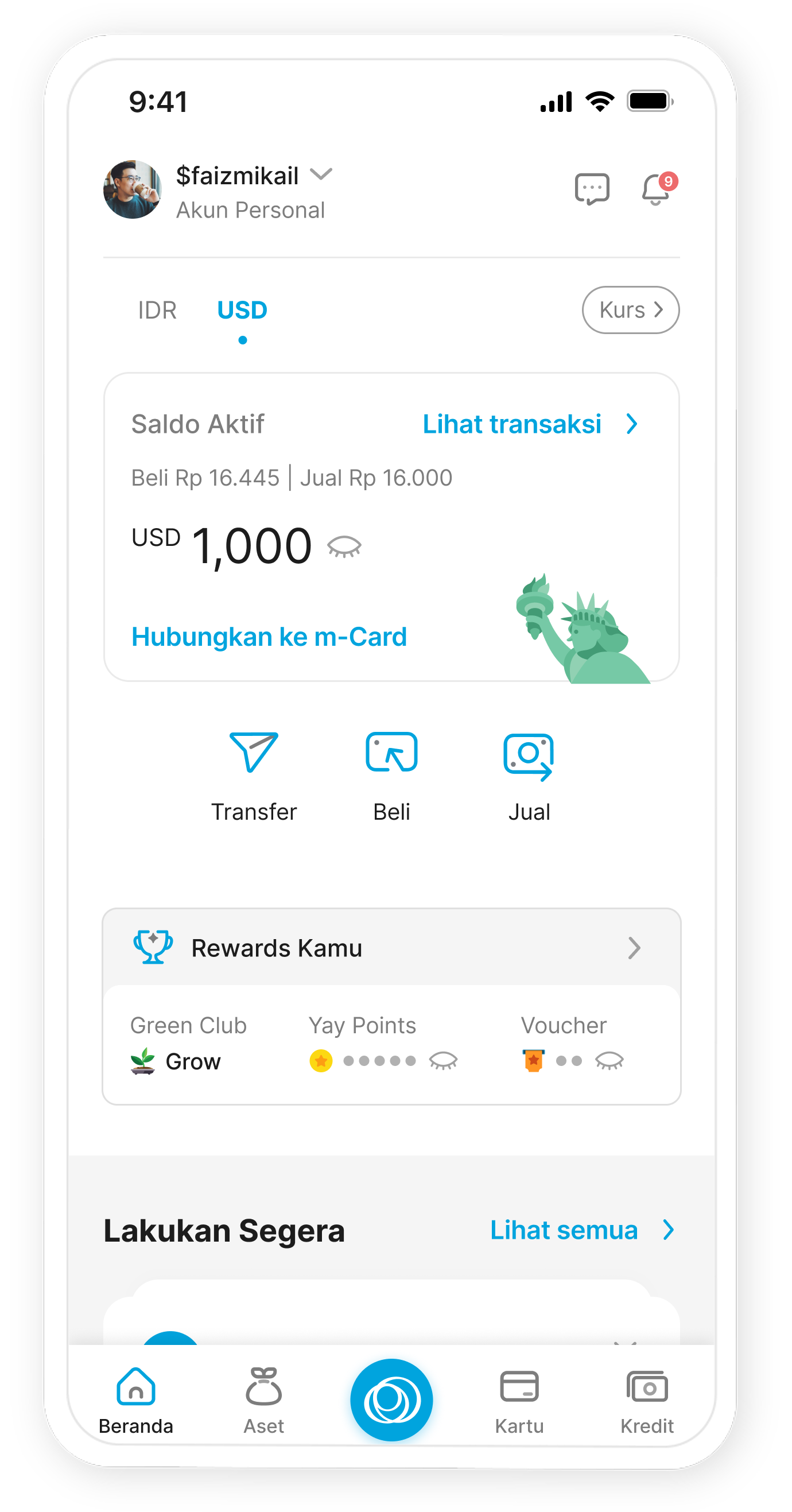The width and height of the screenshot is (792, 1512).
Task: Expand the $faizmikail account switcher
Action: [321, 175]
